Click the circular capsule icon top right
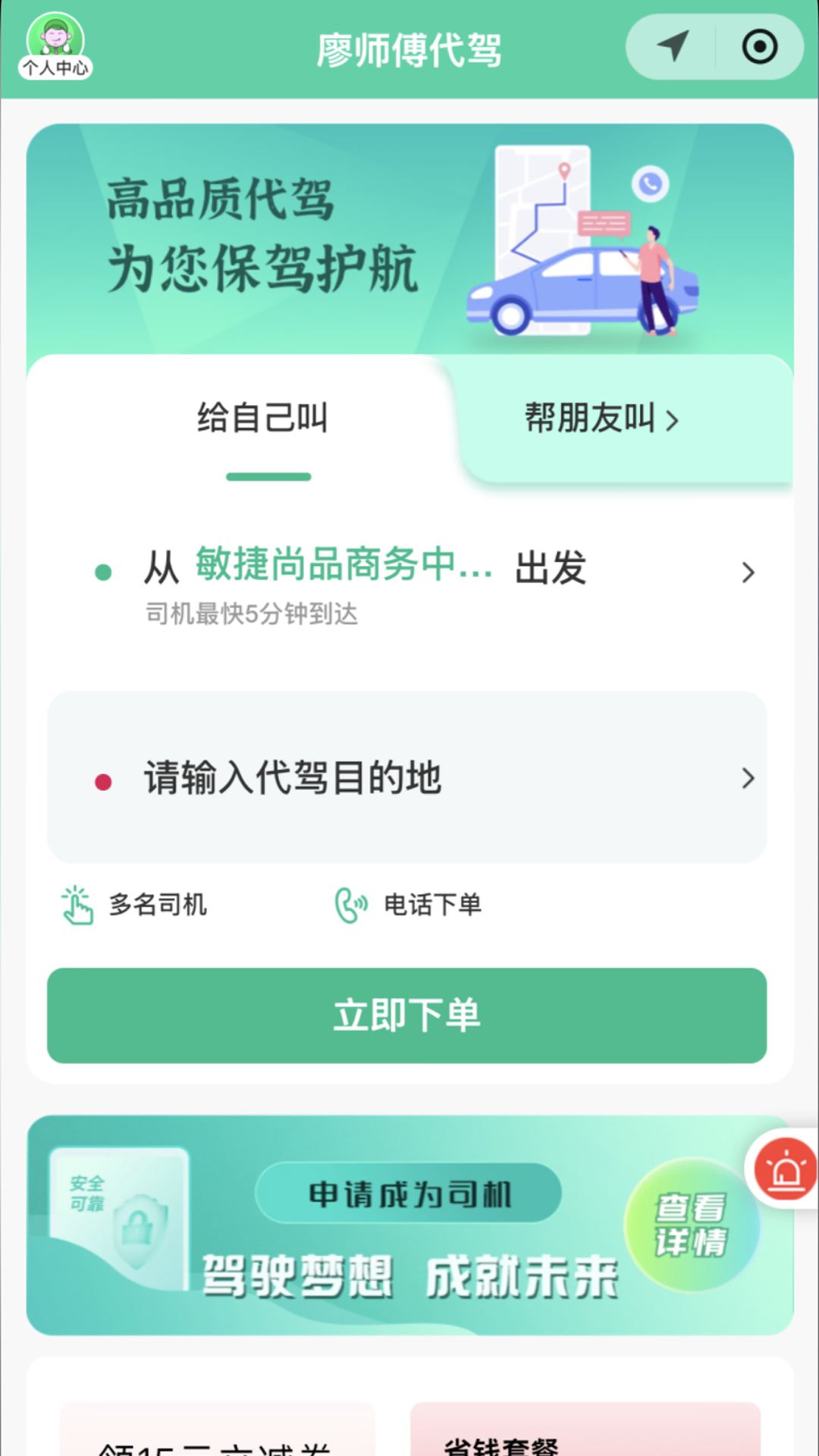The height and width of the screenshot is (1456, 819). [758, 47]
